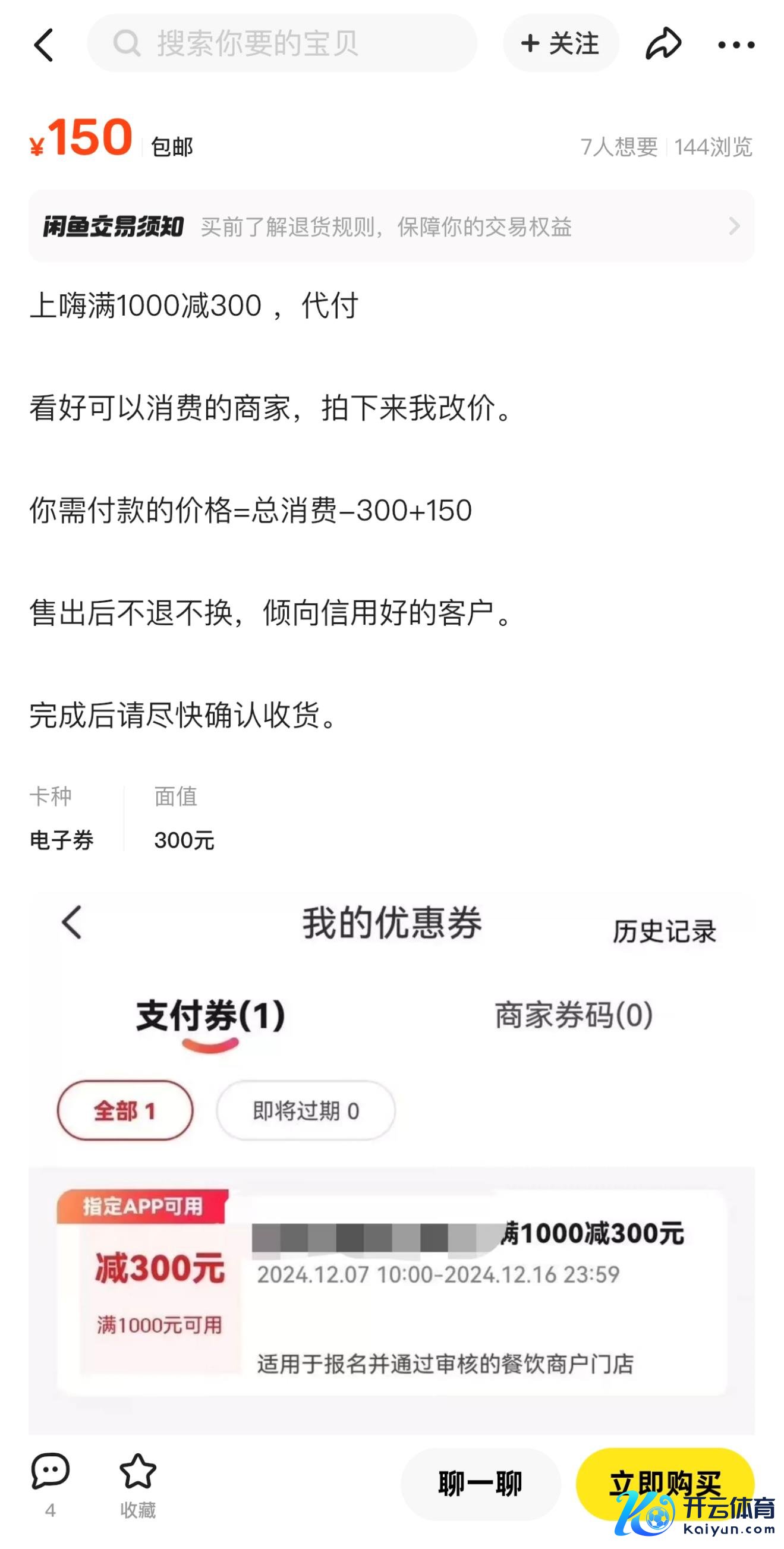Viewport: 784px width, 1549px height.
Task: Open the 搜索你要的宝贝 search box
Action: [x=281, y=43]
